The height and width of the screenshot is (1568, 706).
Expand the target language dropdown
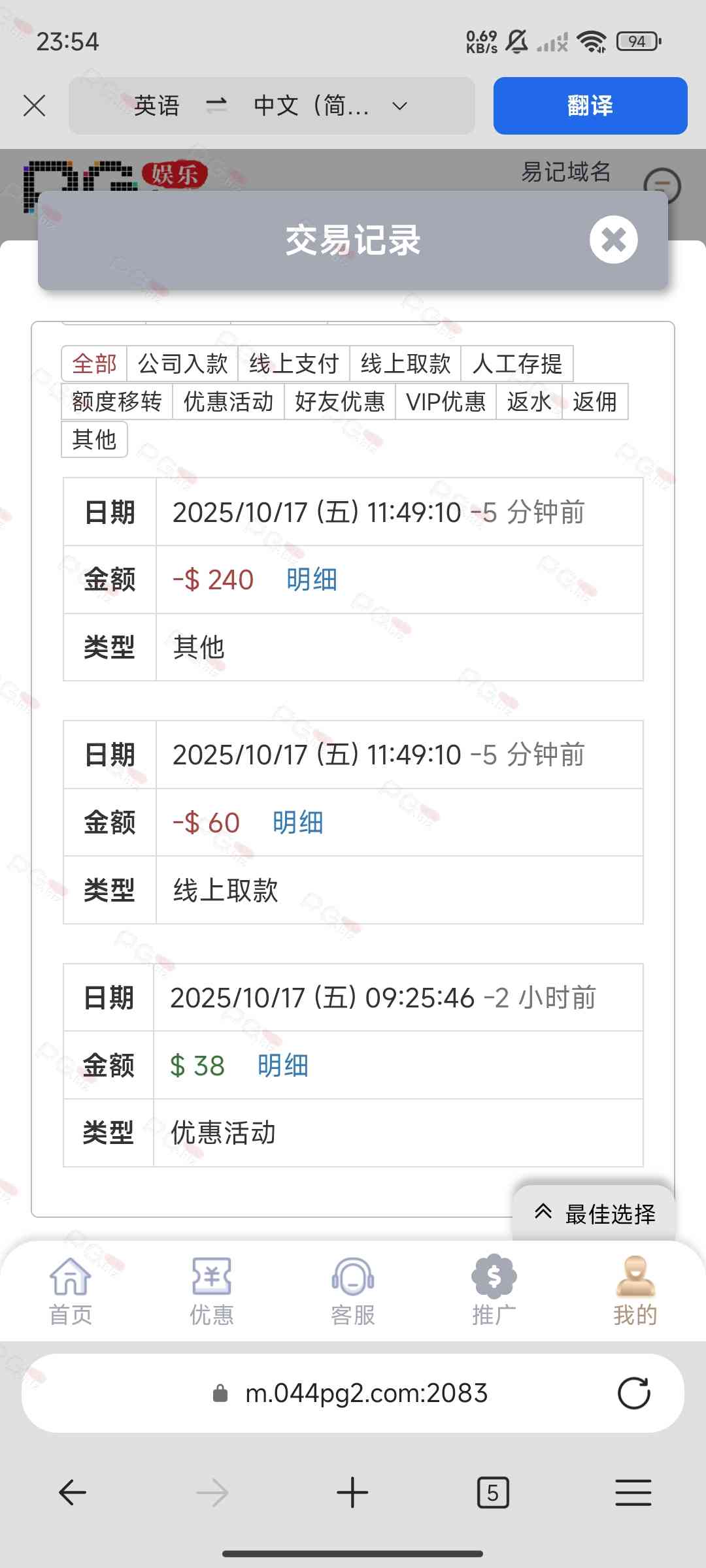[399, 106]
